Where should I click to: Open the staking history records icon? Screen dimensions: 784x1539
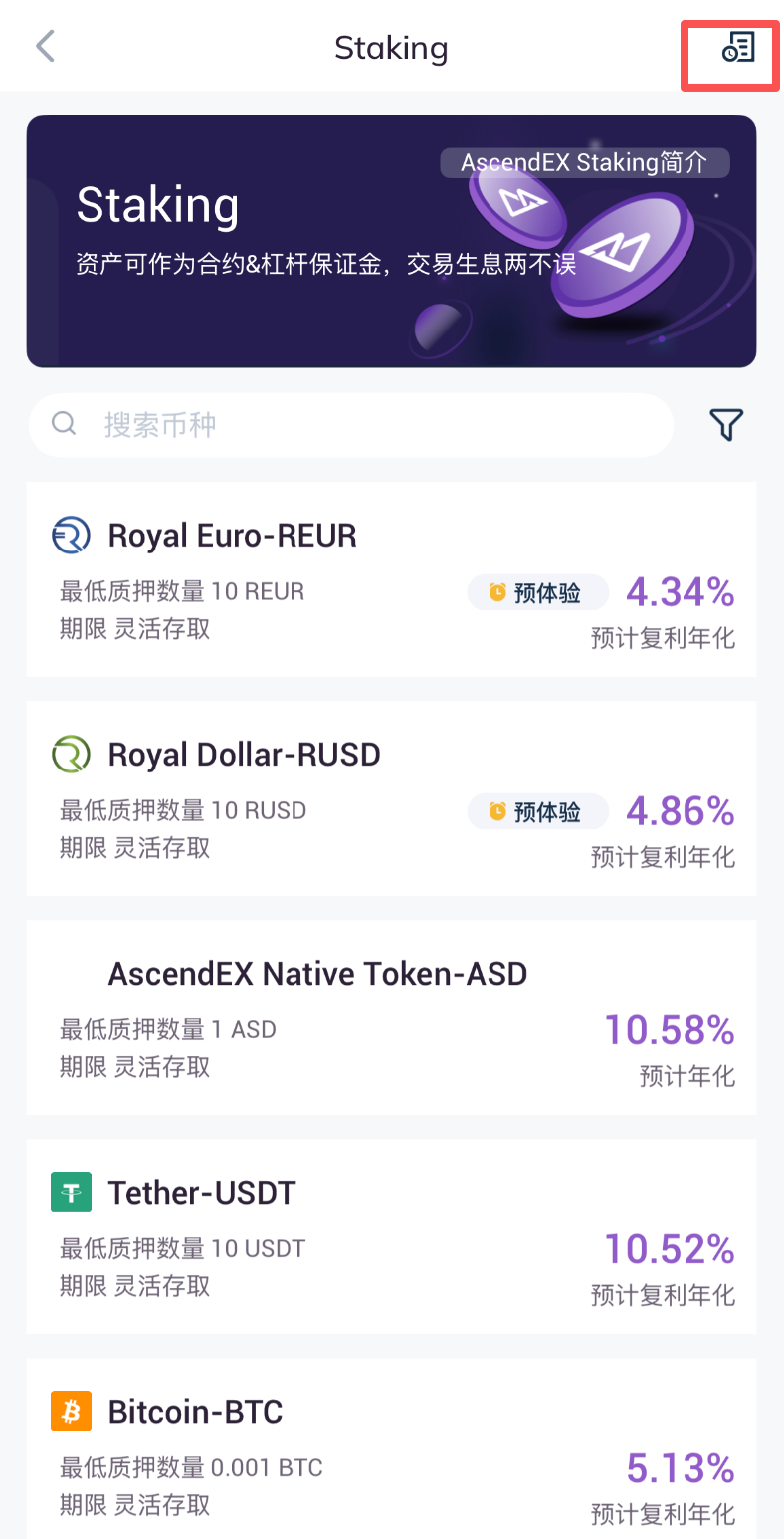click(x=738, y=47)
